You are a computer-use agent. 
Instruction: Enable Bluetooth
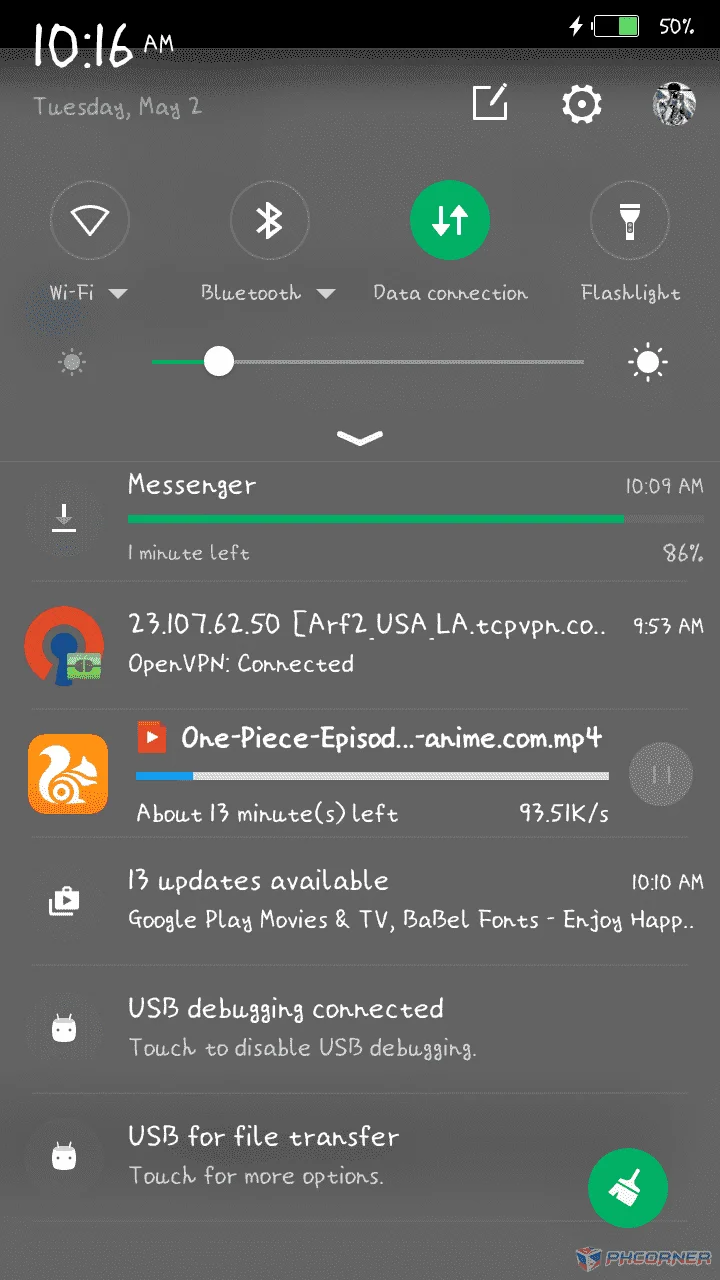tap(269, 221)
